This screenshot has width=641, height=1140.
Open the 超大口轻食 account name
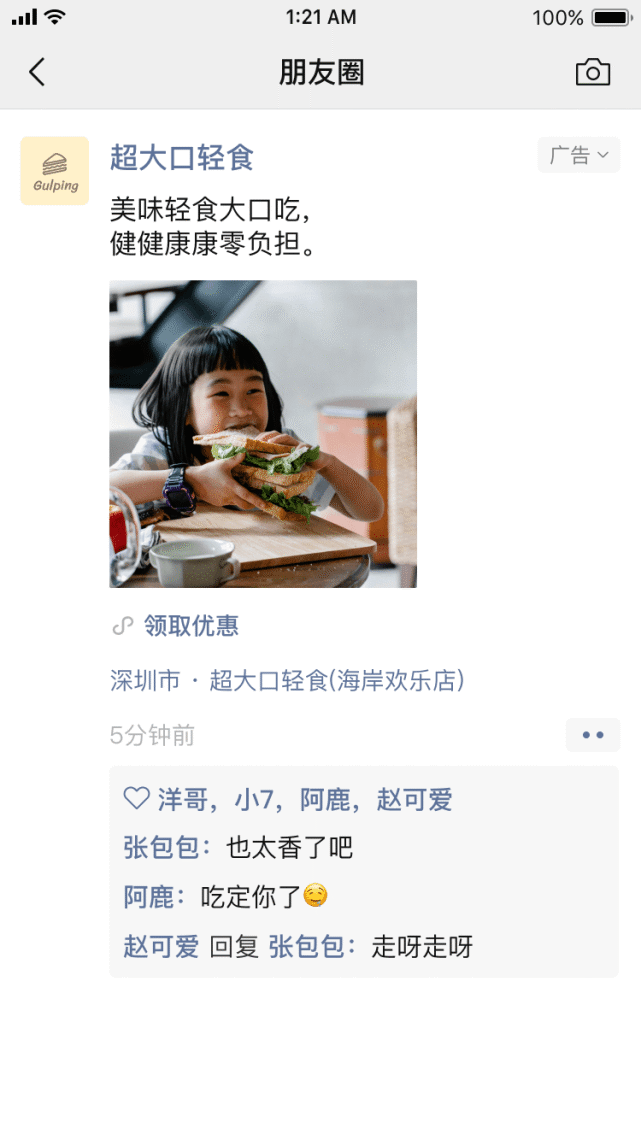coord(182,157)
